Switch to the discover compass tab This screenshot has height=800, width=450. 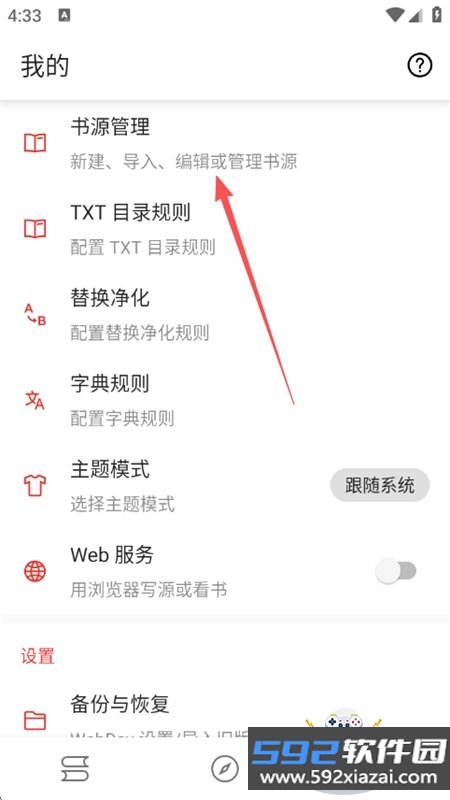tap(225, 768)
